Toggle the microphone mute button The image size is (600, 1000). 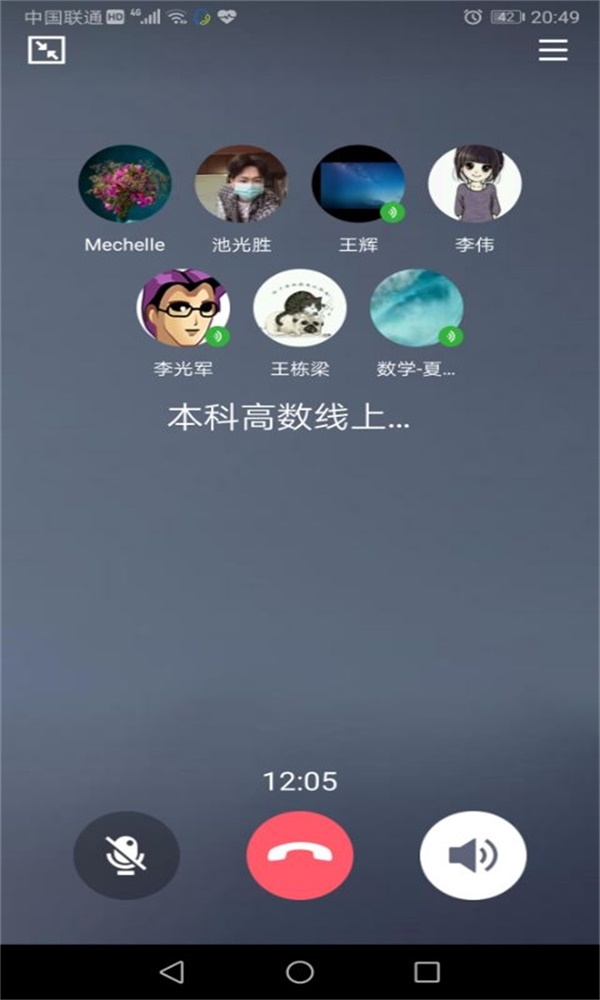pyautogui.click(x=127, y=856)
